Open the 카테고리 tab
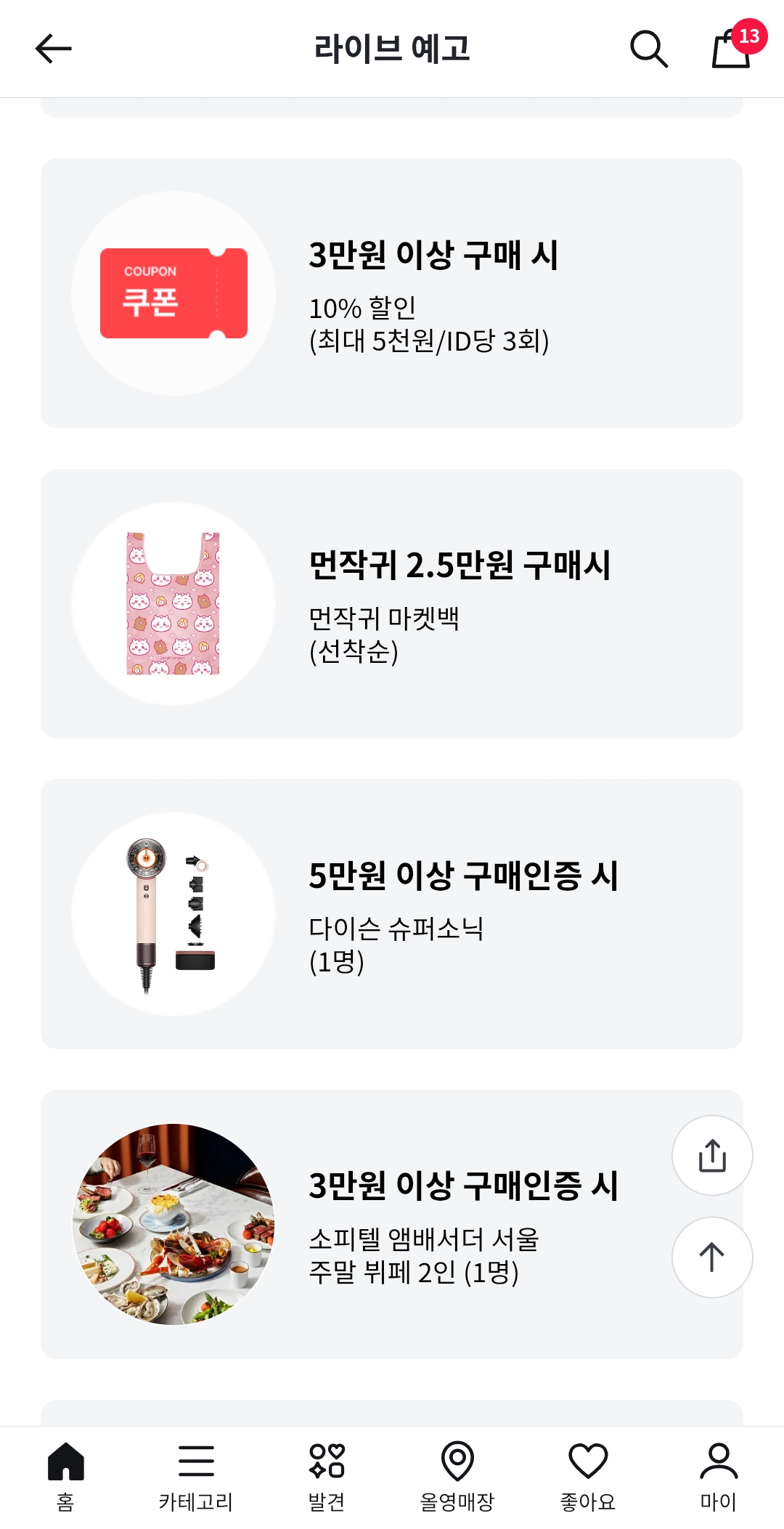 [196, 1475]
